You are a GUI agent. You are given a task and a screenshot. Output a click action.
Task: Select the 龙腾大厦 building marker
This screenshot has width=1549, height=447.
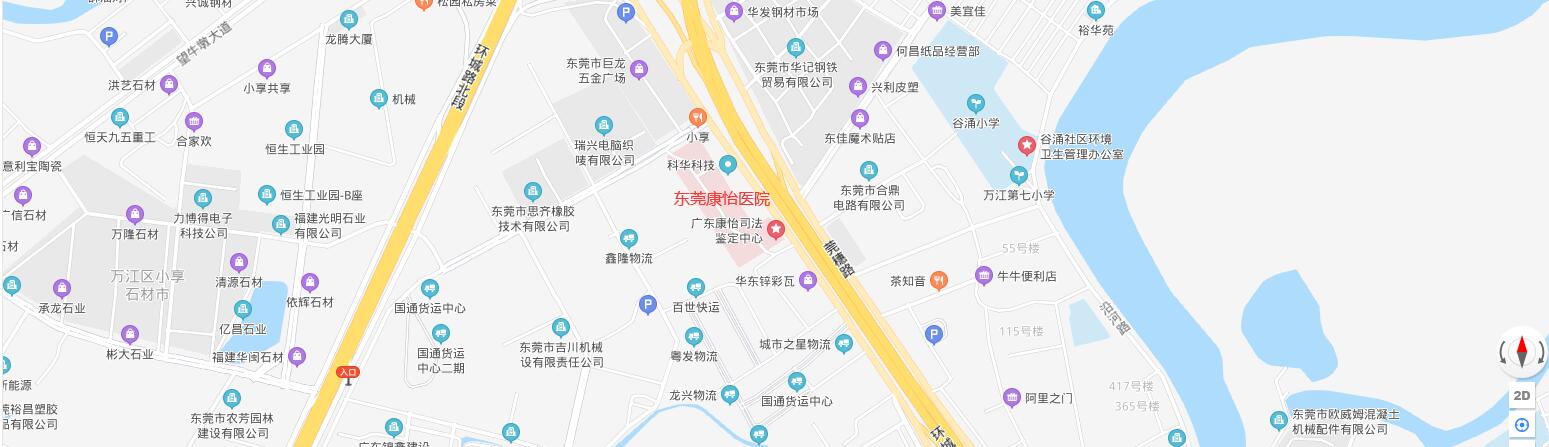348,19
